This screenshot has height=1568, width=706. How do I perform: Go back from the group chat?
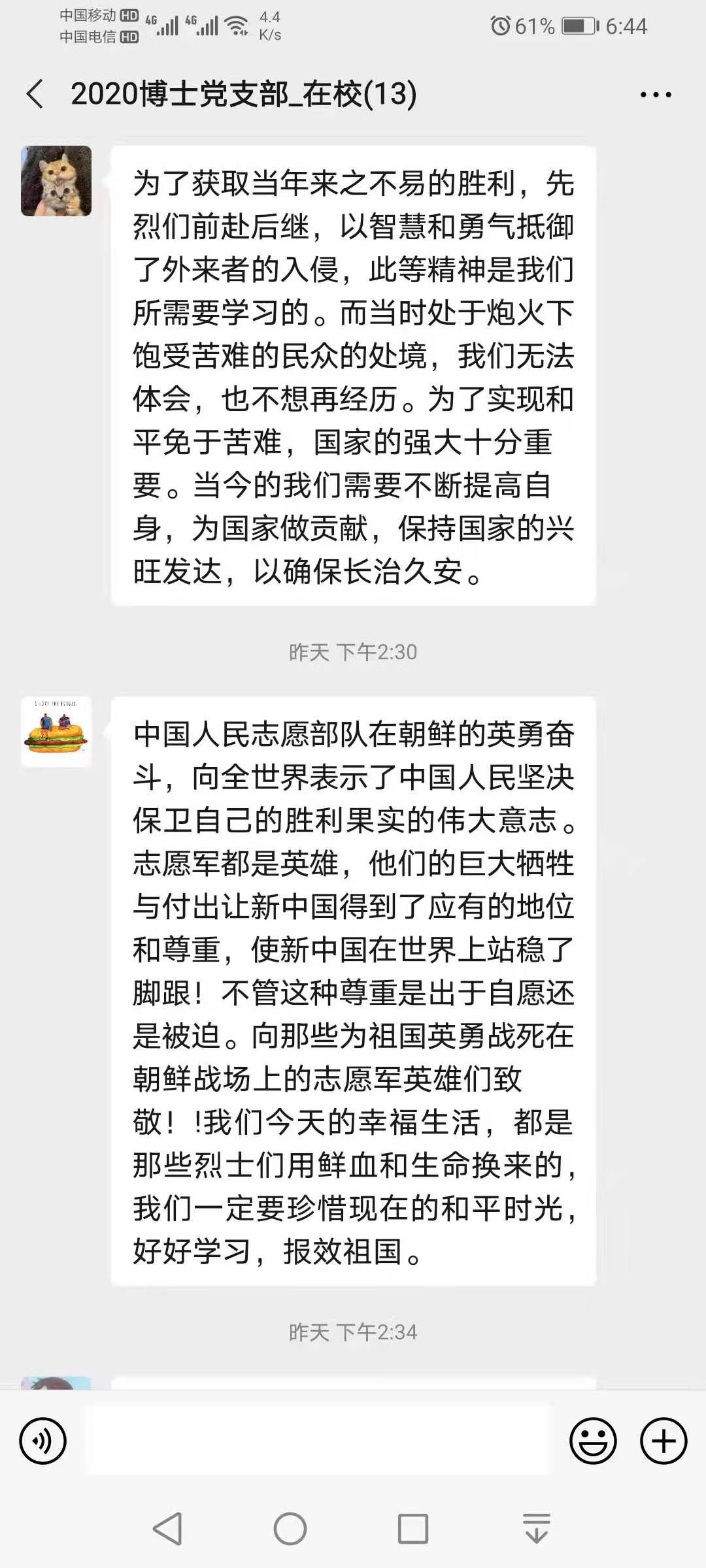pyautogui.click(x=35, y=94)
